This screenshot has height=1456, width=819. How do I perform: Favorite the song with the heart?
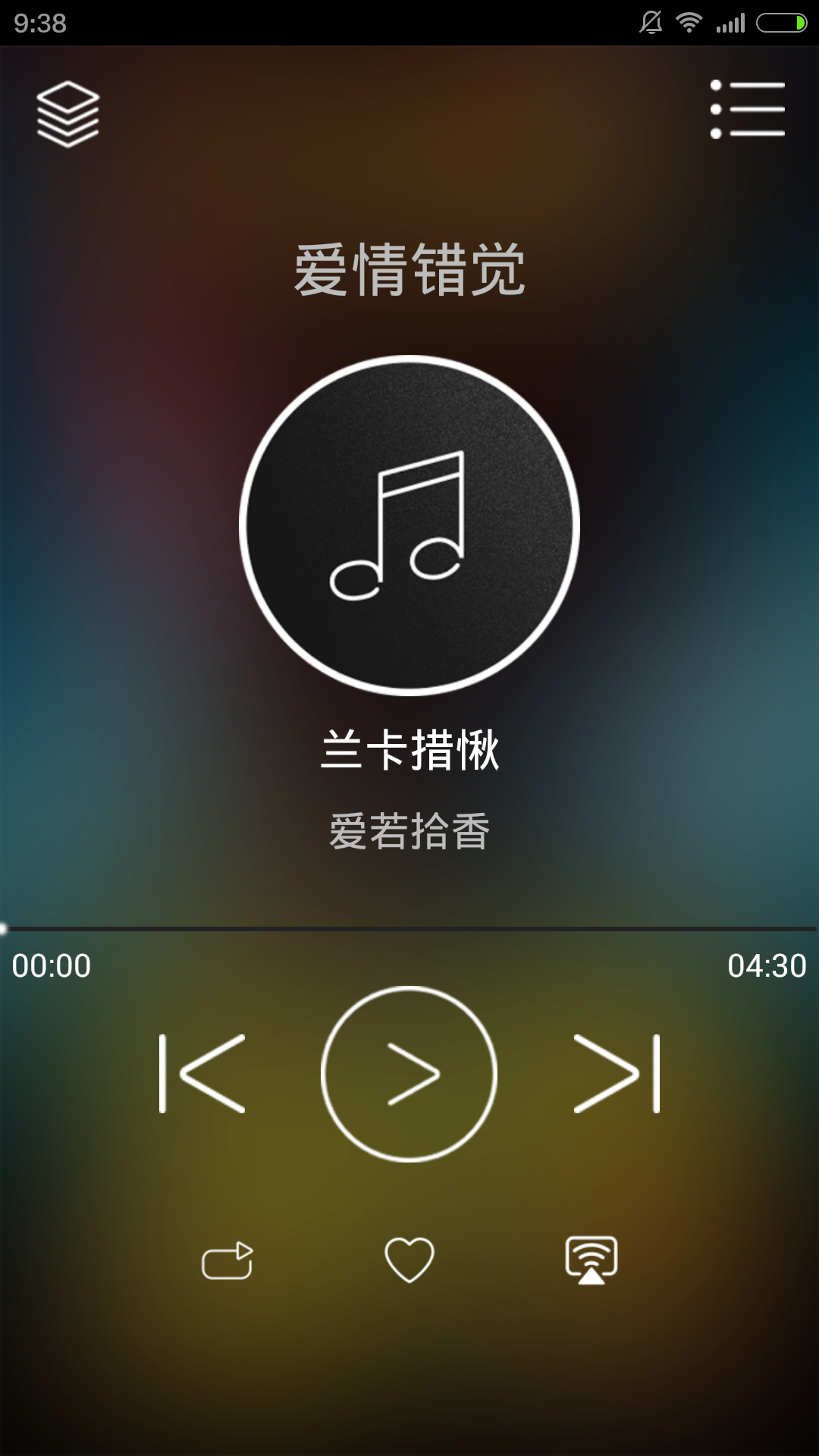click(x=409, y=1260)
